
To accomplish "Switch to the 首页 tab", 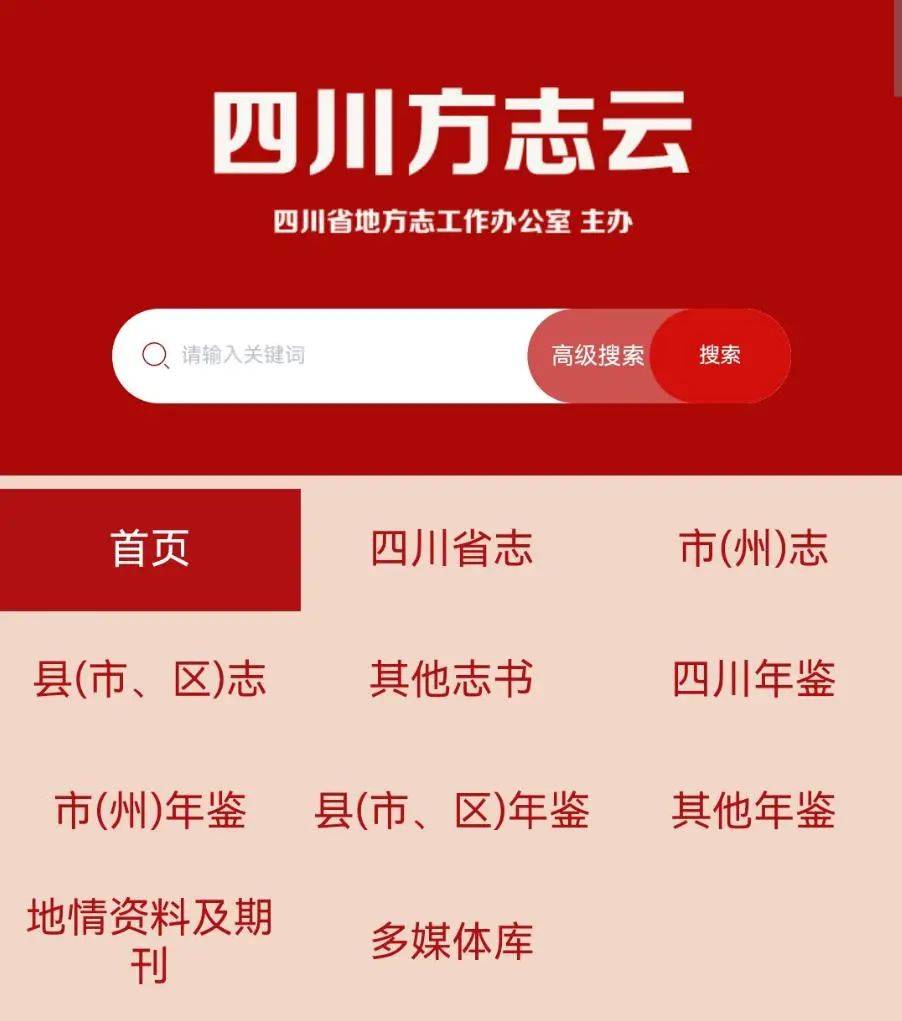I will point(150,549).
